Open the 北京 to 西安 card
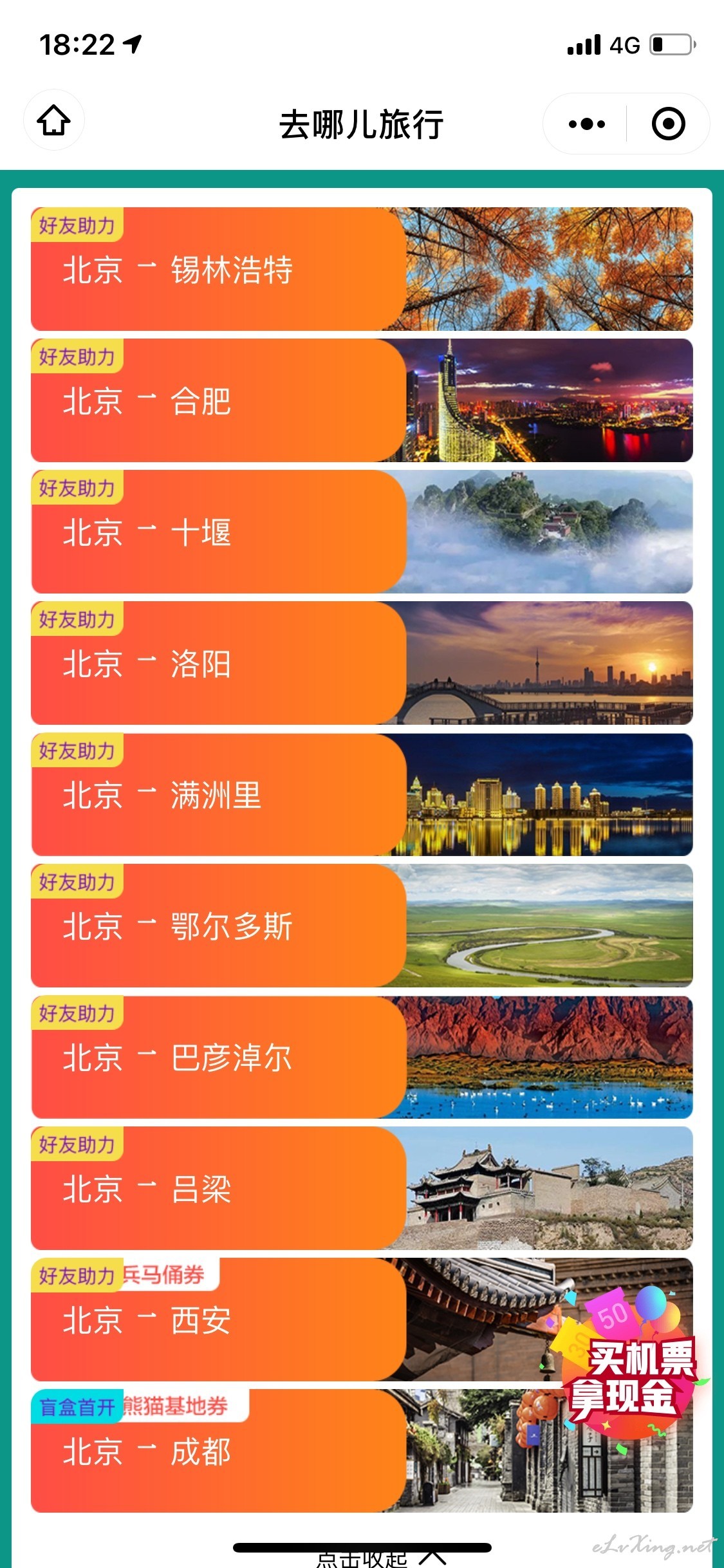The width and height of the screenshot is (724, 1568). click(290, 1320)
